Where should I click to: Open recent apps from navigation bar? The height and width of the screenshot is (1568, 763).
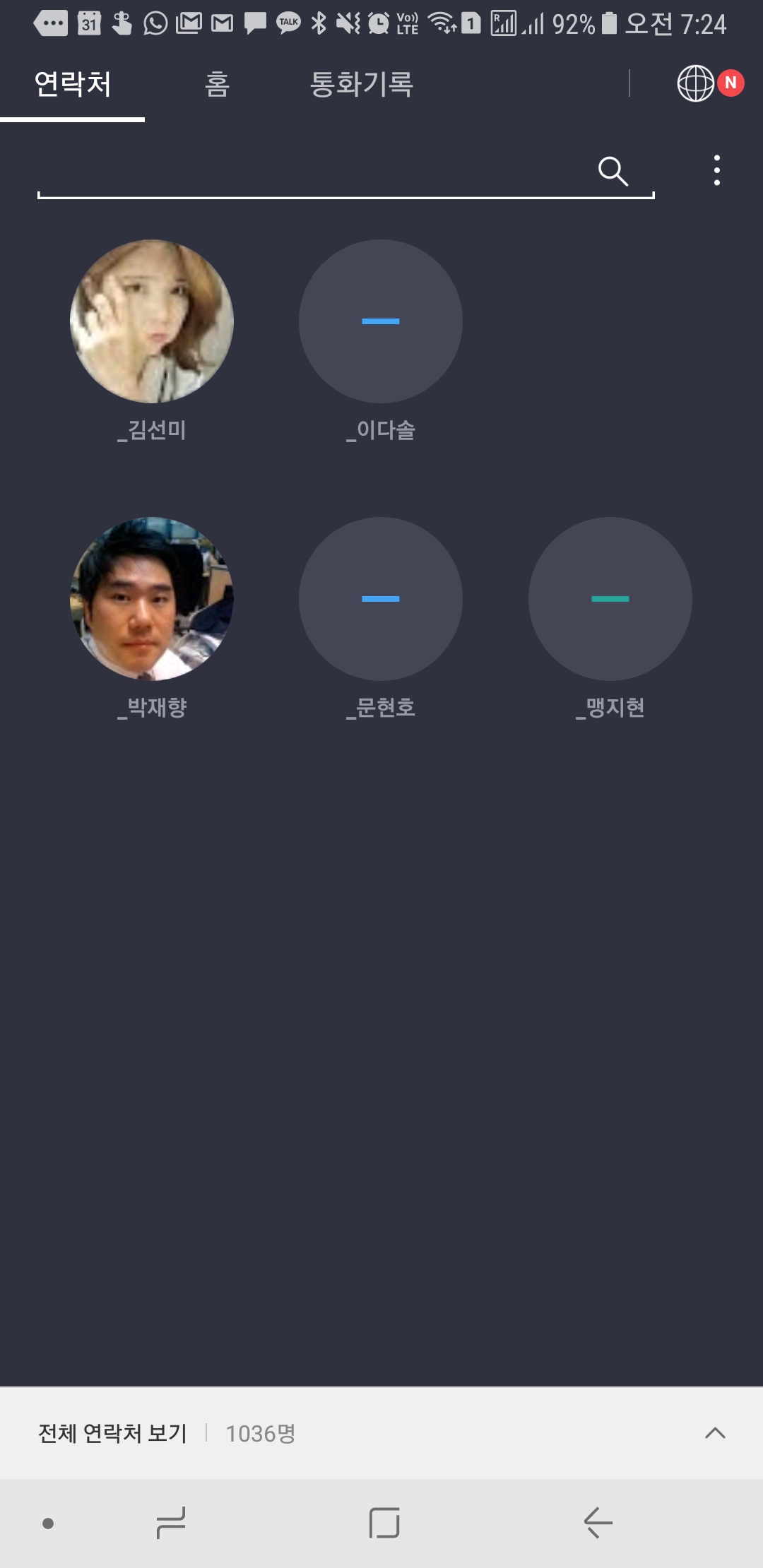pos(170,1523)
